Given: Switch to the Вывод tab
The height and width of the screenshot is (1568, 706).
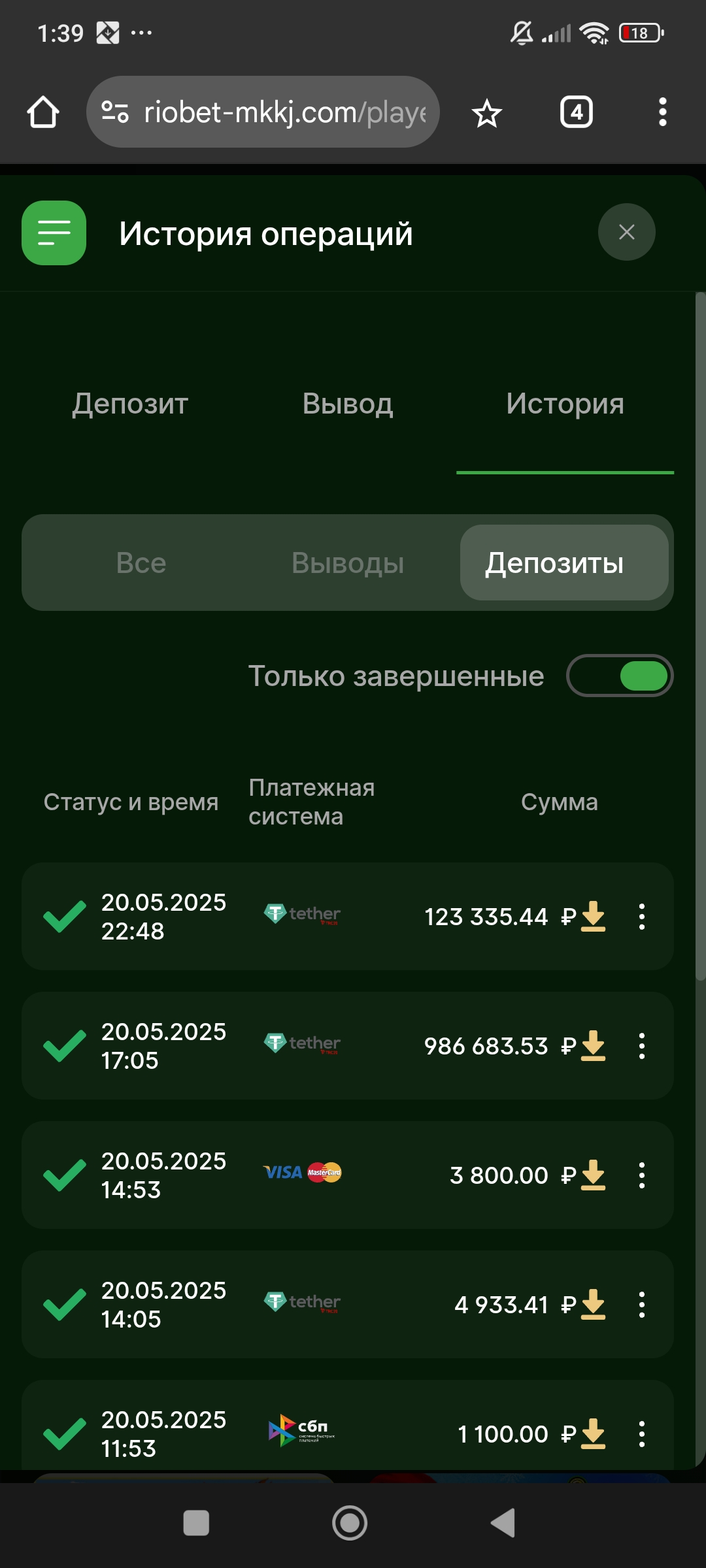Looking at the screenshot, I should [348, 404].
